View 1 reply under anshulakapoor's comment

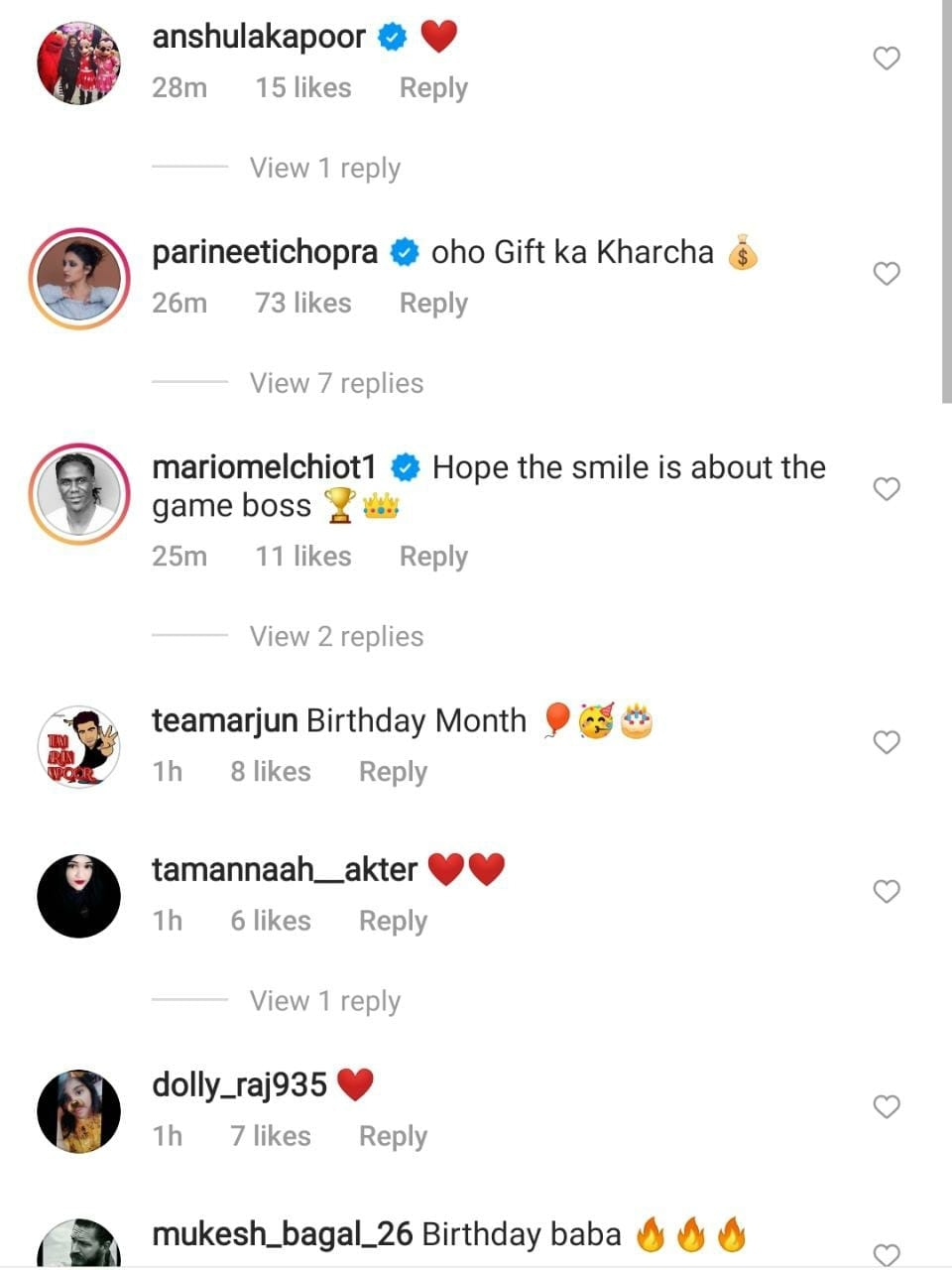pyautogui.click(x=324, y=168)
